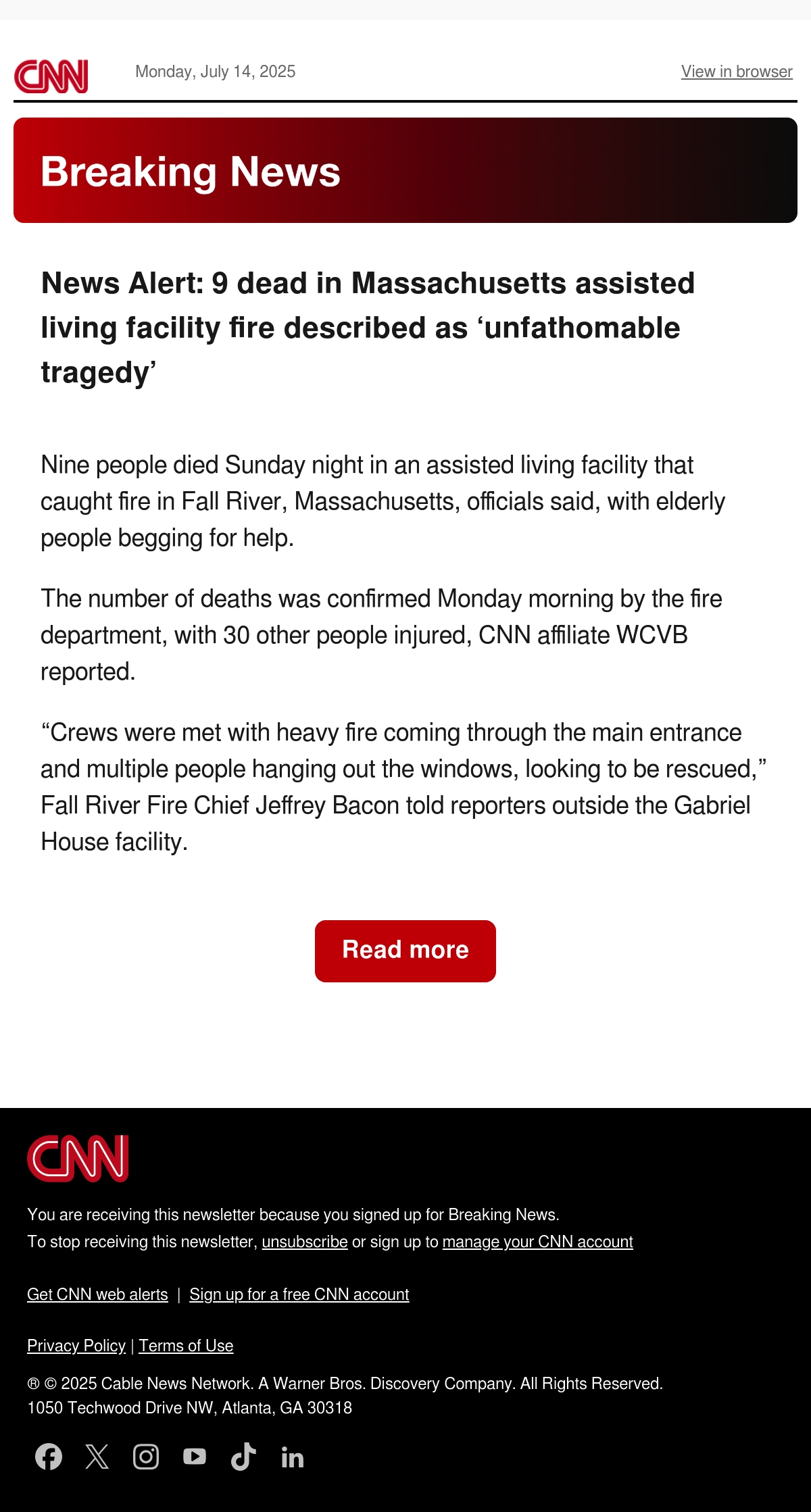This screenshot has width=811, height=1512.
Task: Unsubscribe from this newsletter
Action: coord(305,1242)
